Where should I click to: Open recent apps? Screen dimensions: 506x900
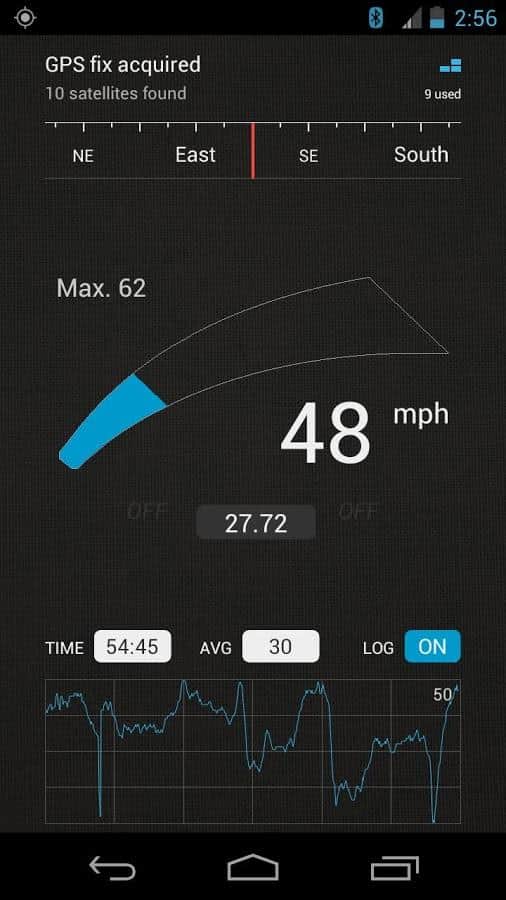394,867
